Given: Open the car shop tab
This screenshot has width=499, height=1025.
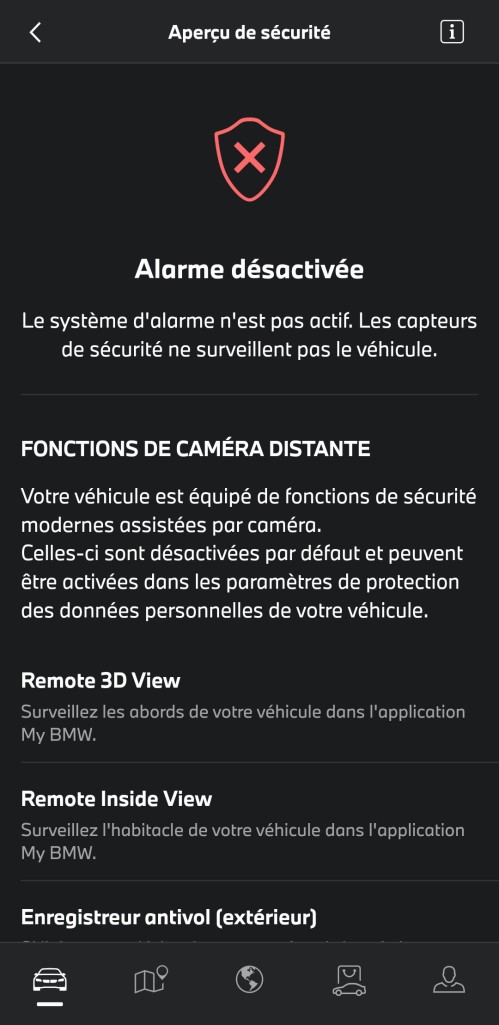Looking at the screenshot, I should [x=349, y=979].
